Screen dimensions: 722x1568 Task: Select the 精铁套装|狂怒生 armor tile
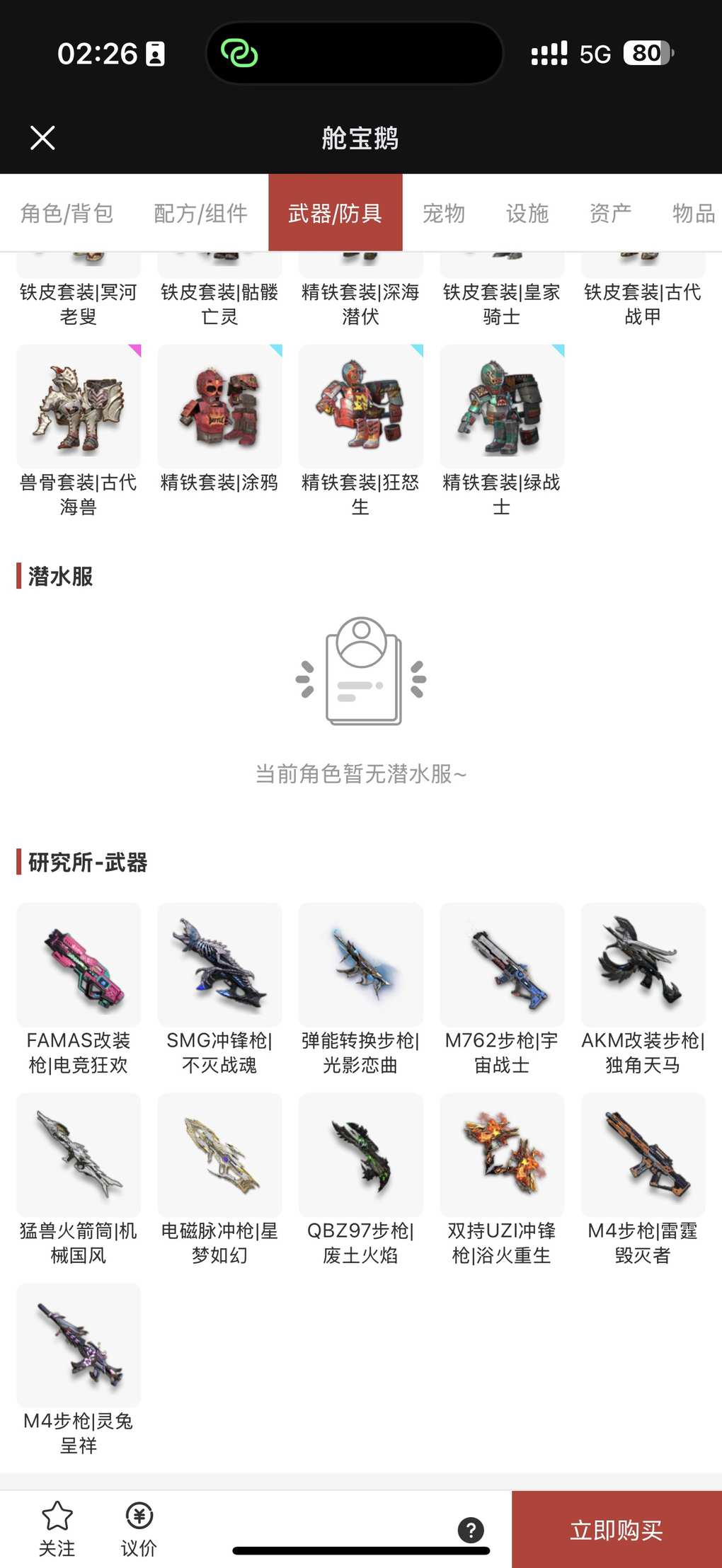click(360, 407)
